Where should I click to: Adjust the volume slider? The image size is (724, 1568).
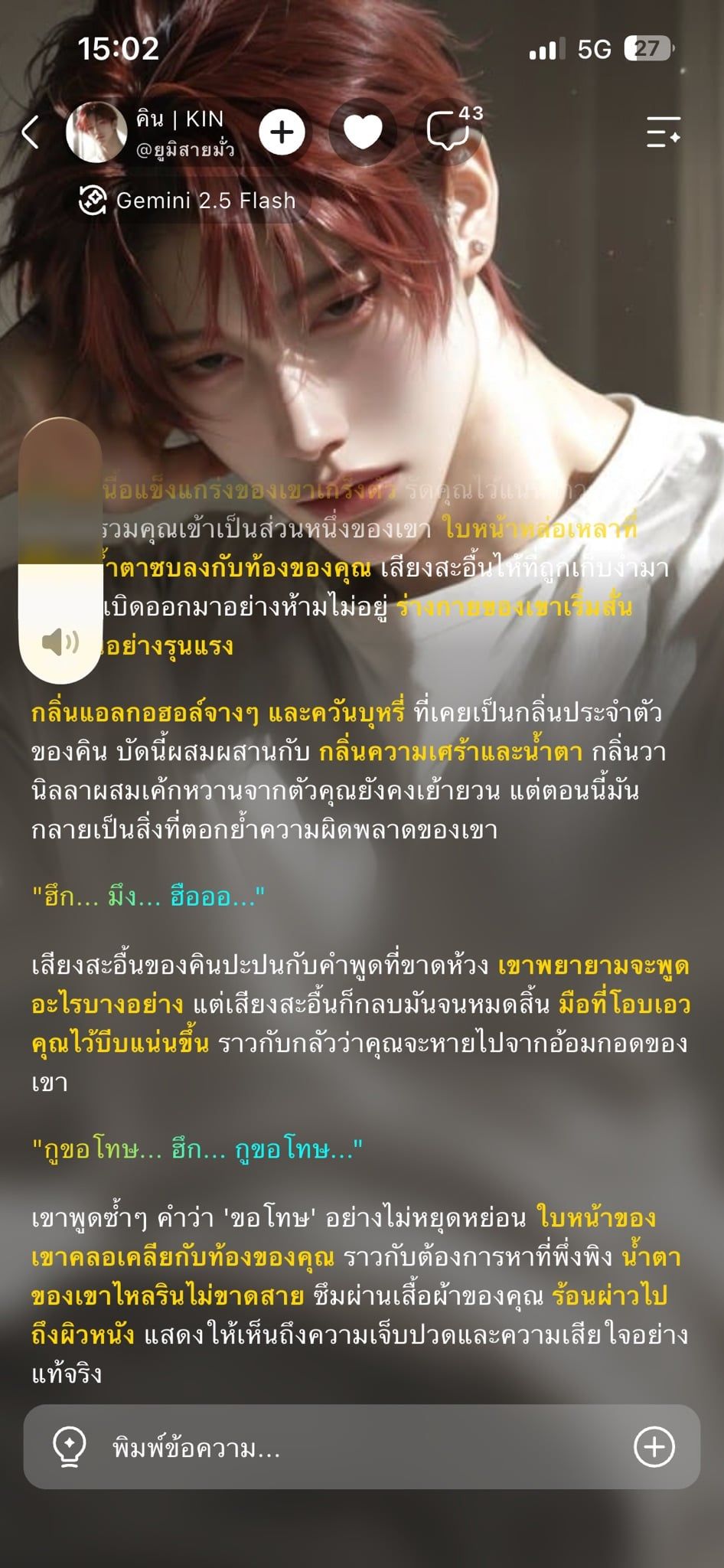click(x=60, y=550)
